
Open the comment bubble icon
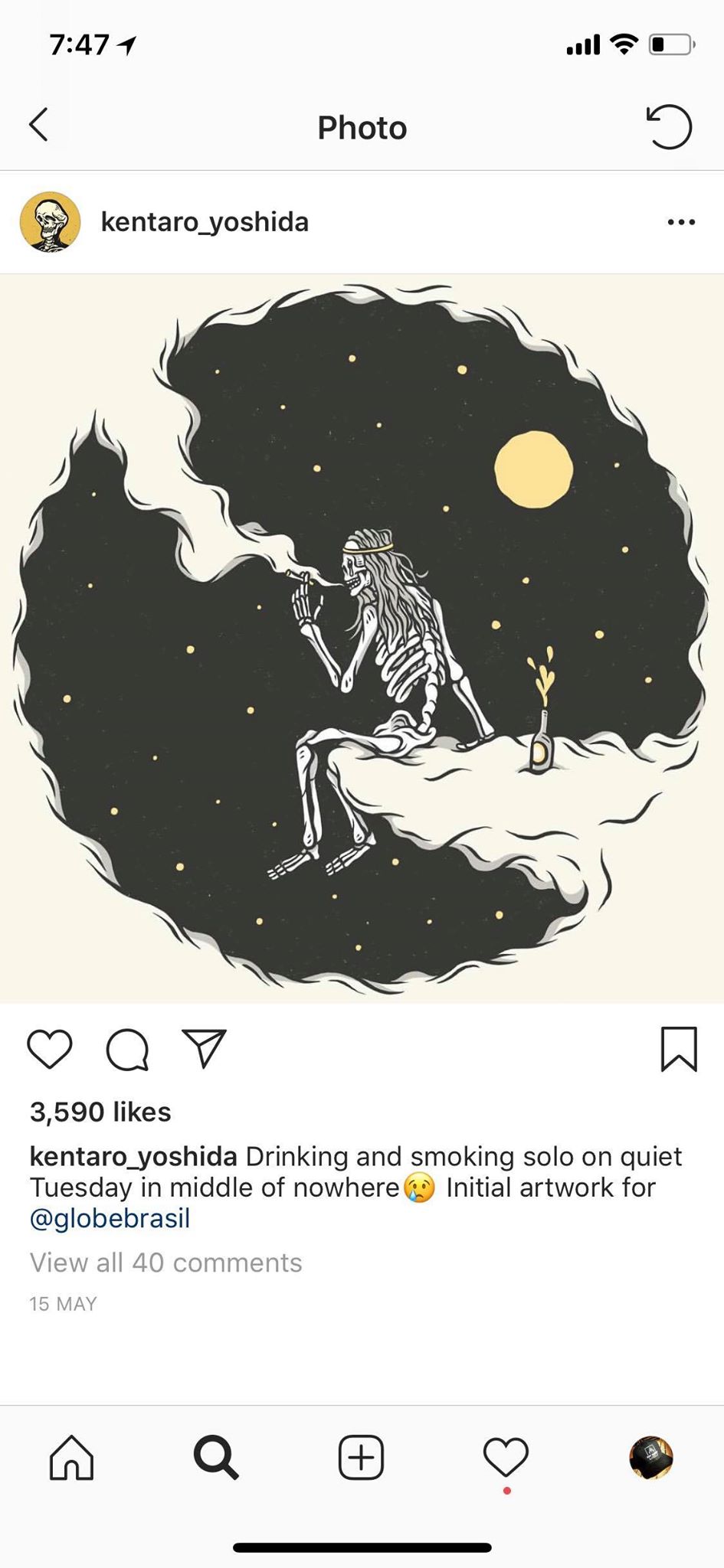click(x=127, y=1049)
